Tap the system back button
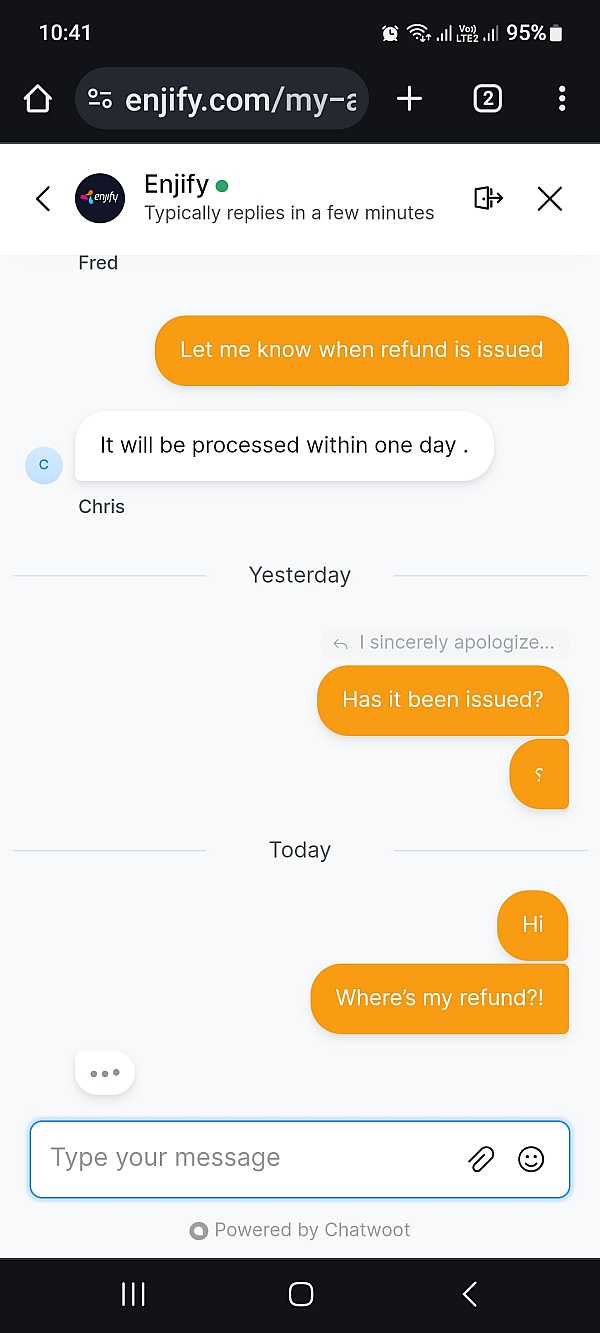The height and width of the screenshot is (1333, 600). (x=469, y=1294)
